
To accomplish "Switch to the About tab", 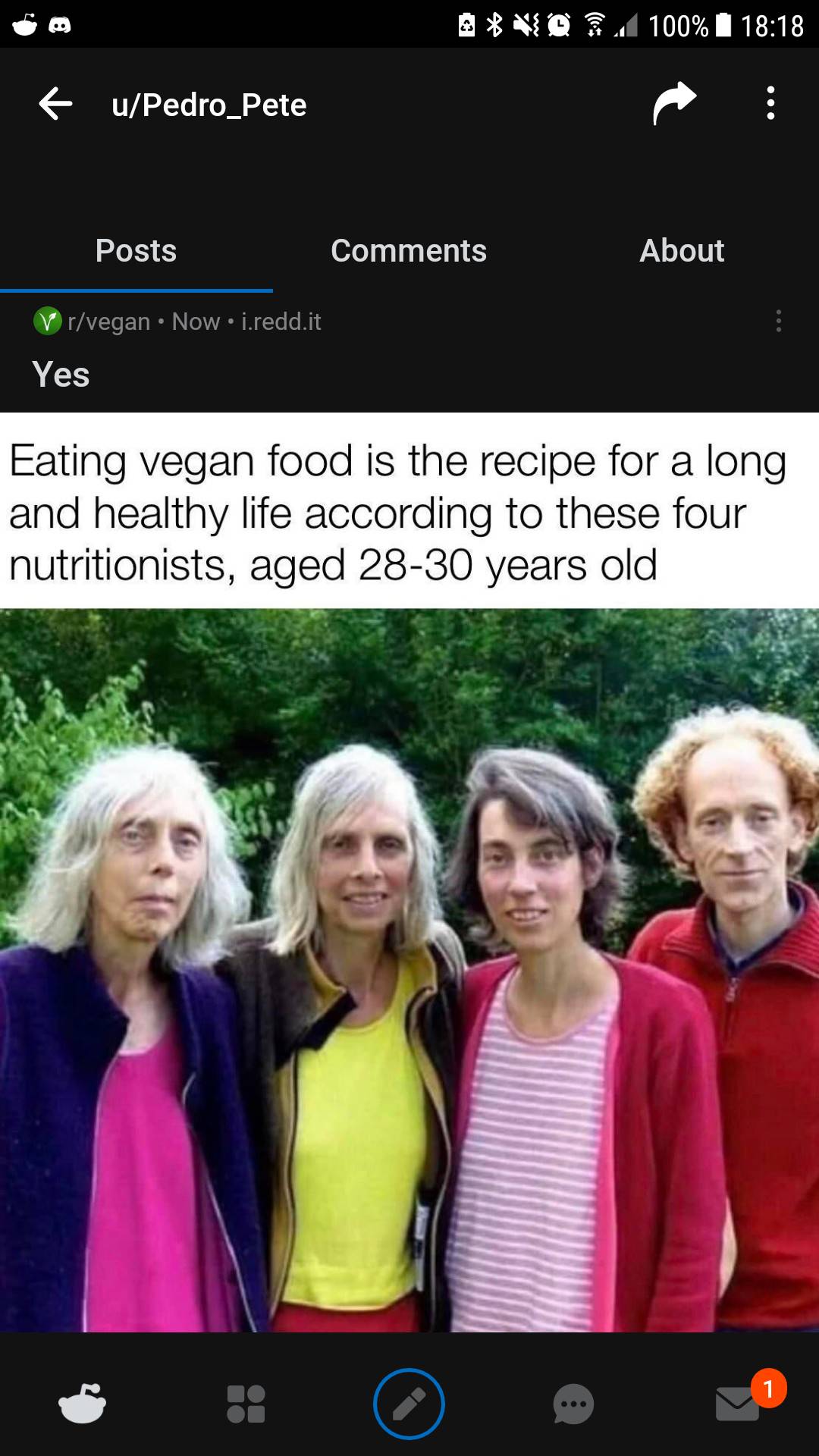I will pyautogui.click(x=682, y=251).
